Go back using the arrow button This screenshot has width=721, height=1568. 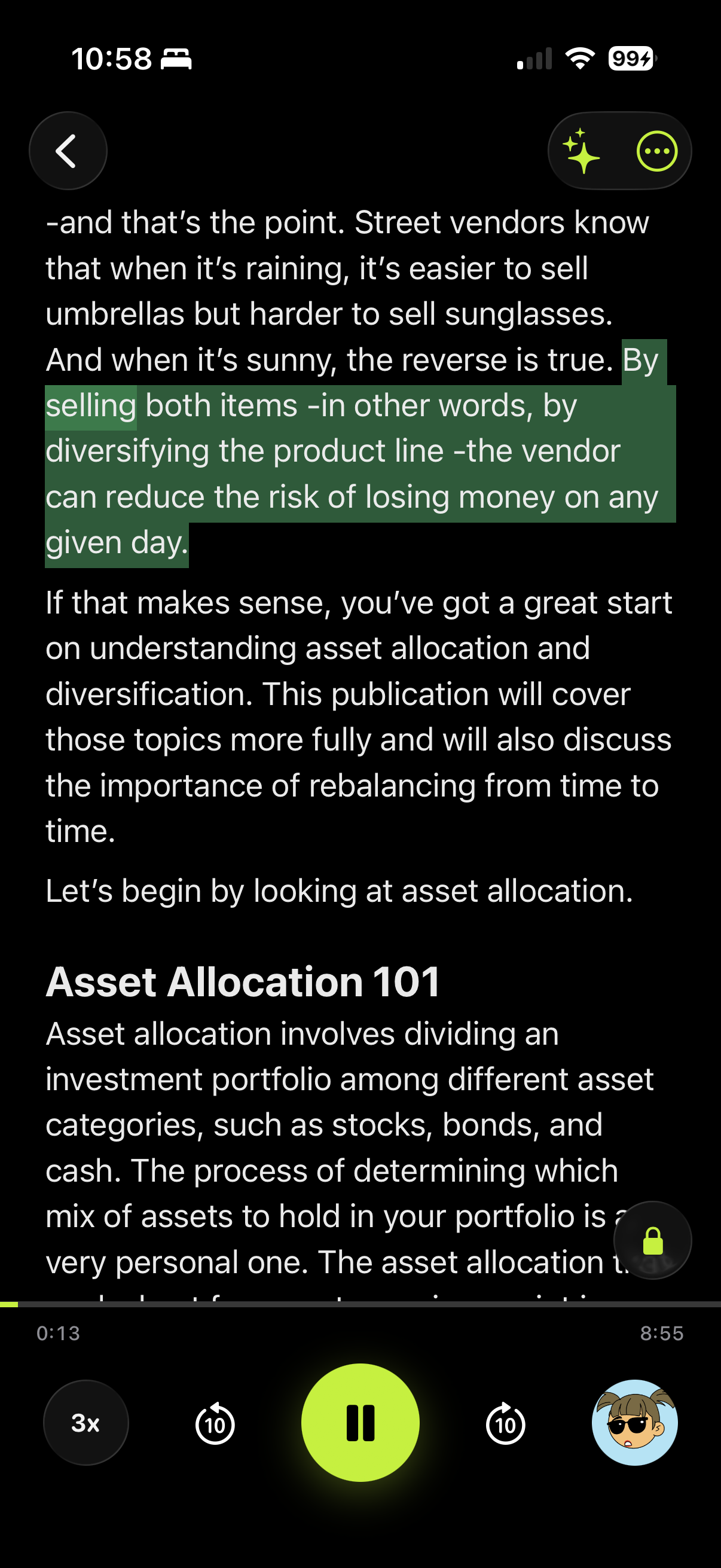click(68, 150)
